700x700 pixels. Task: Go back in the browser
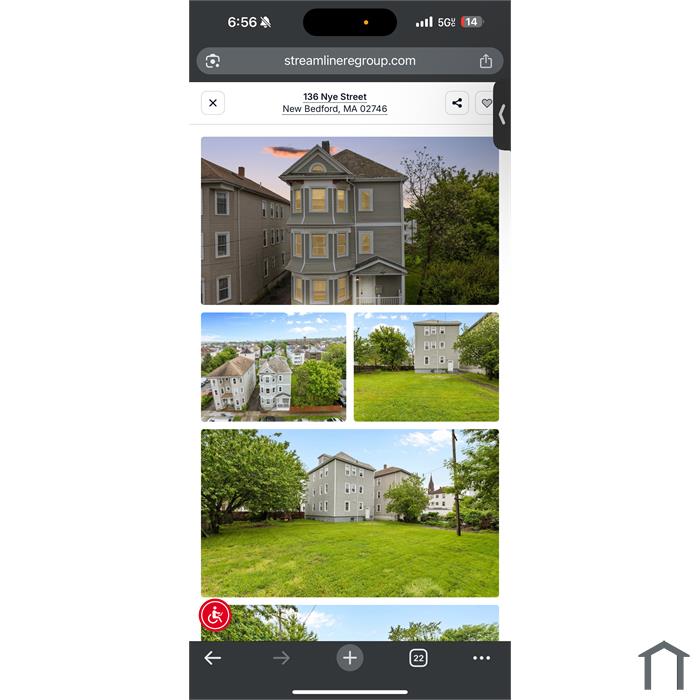coord(213,658)
